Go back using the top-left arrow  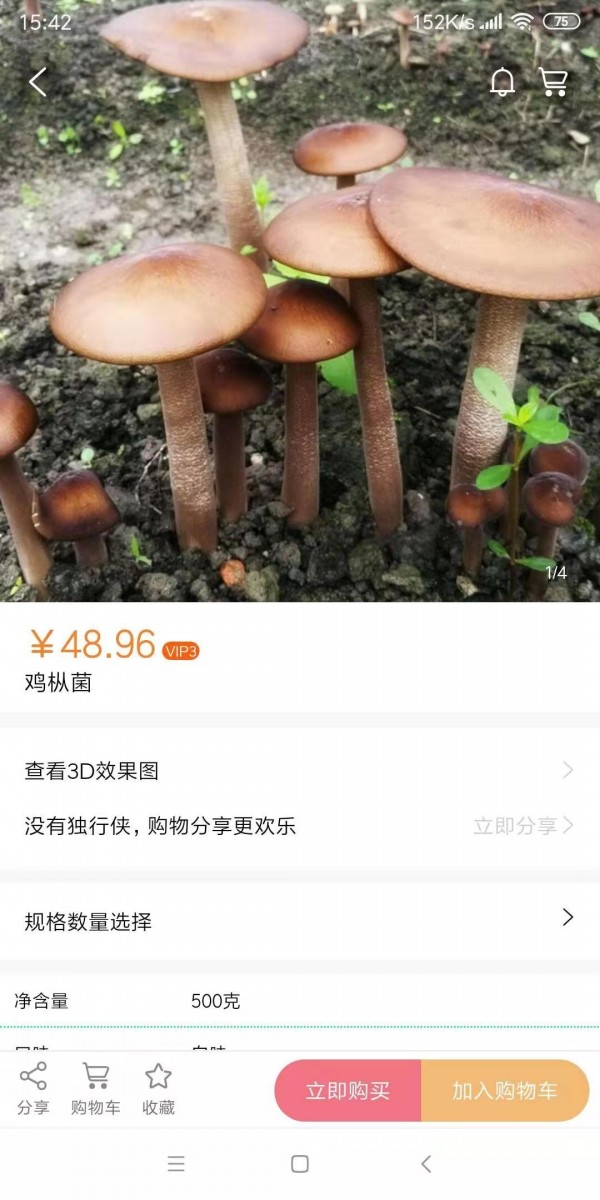point(38,82)
